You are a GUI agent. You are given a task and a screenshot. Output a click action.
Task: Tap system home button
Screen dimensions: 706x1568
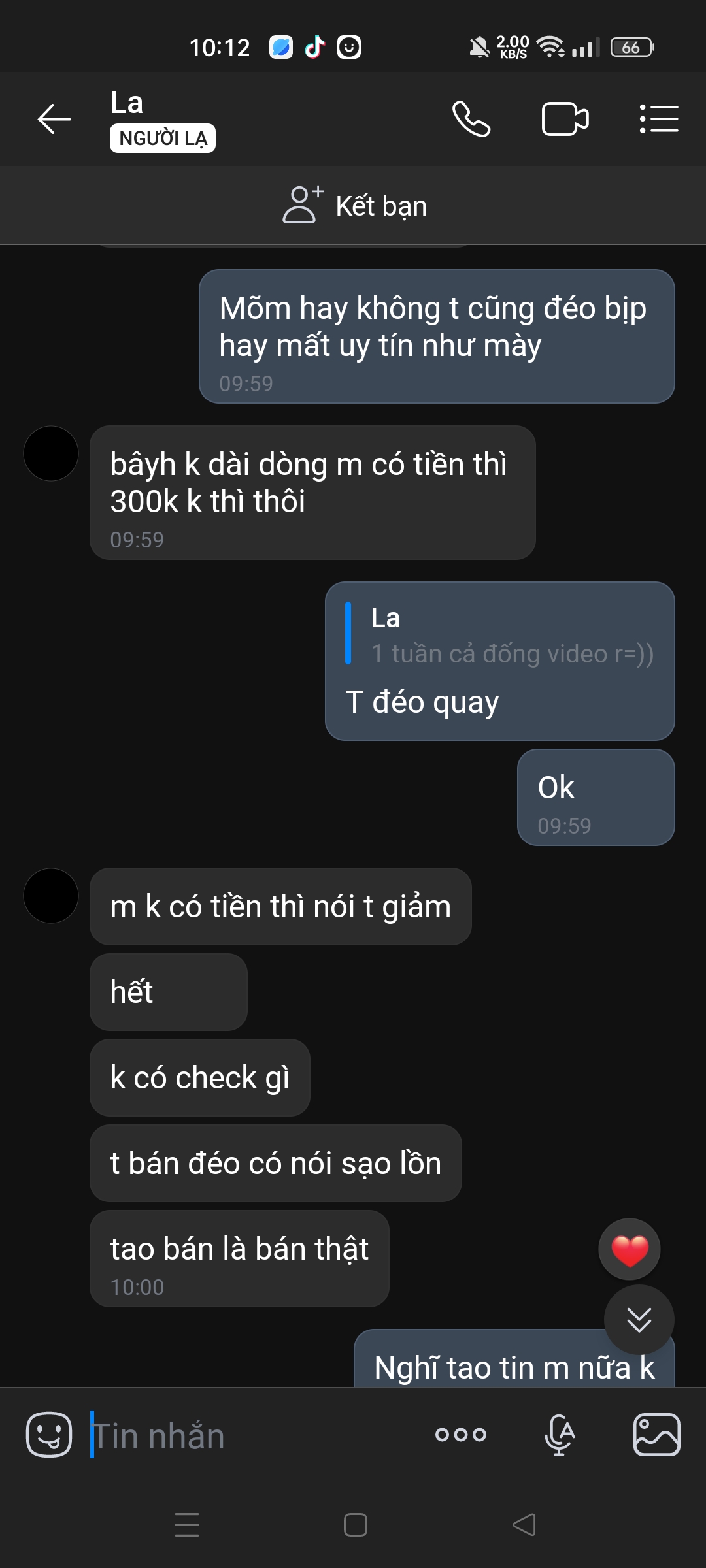click(355, 1525)
